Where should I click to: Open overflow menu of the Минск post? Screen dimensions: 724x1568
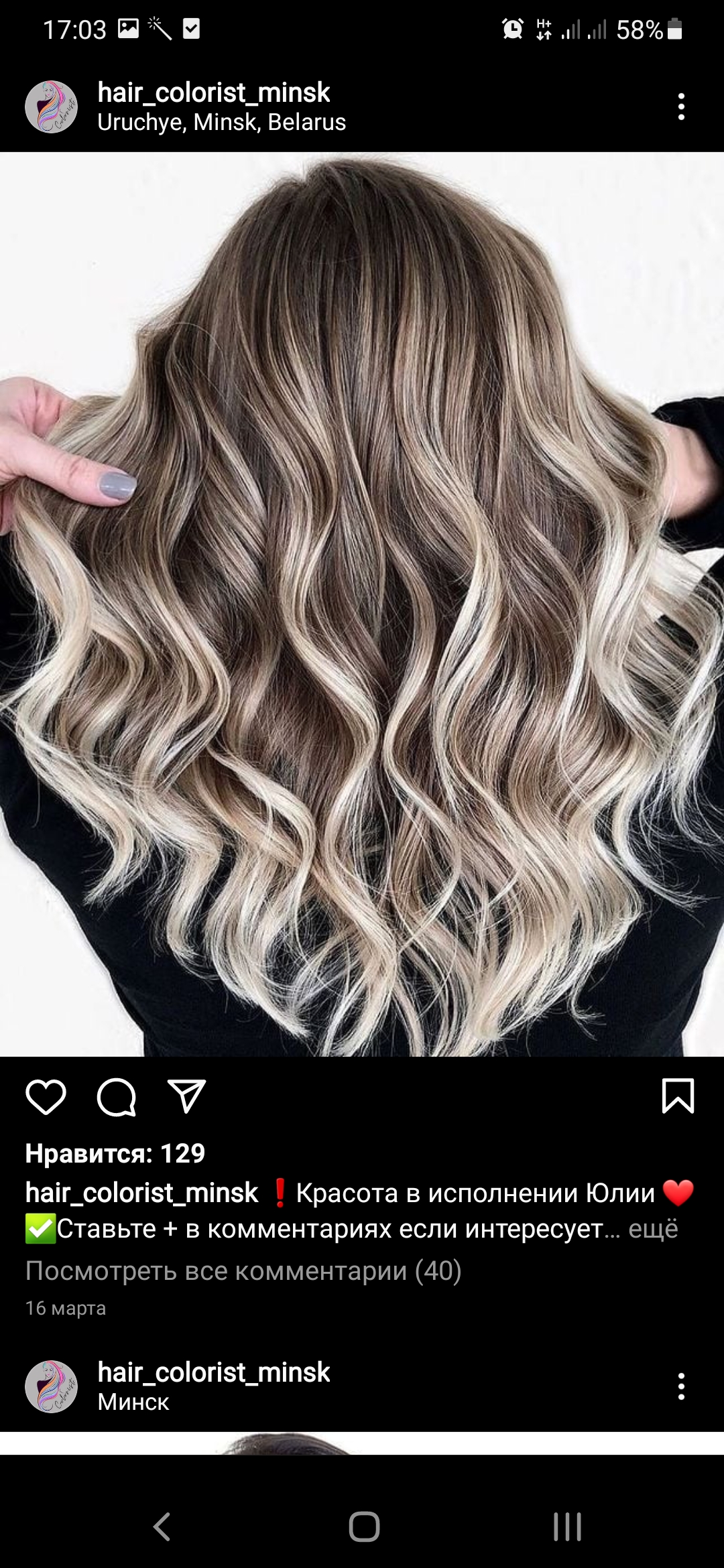[681, 1386]
